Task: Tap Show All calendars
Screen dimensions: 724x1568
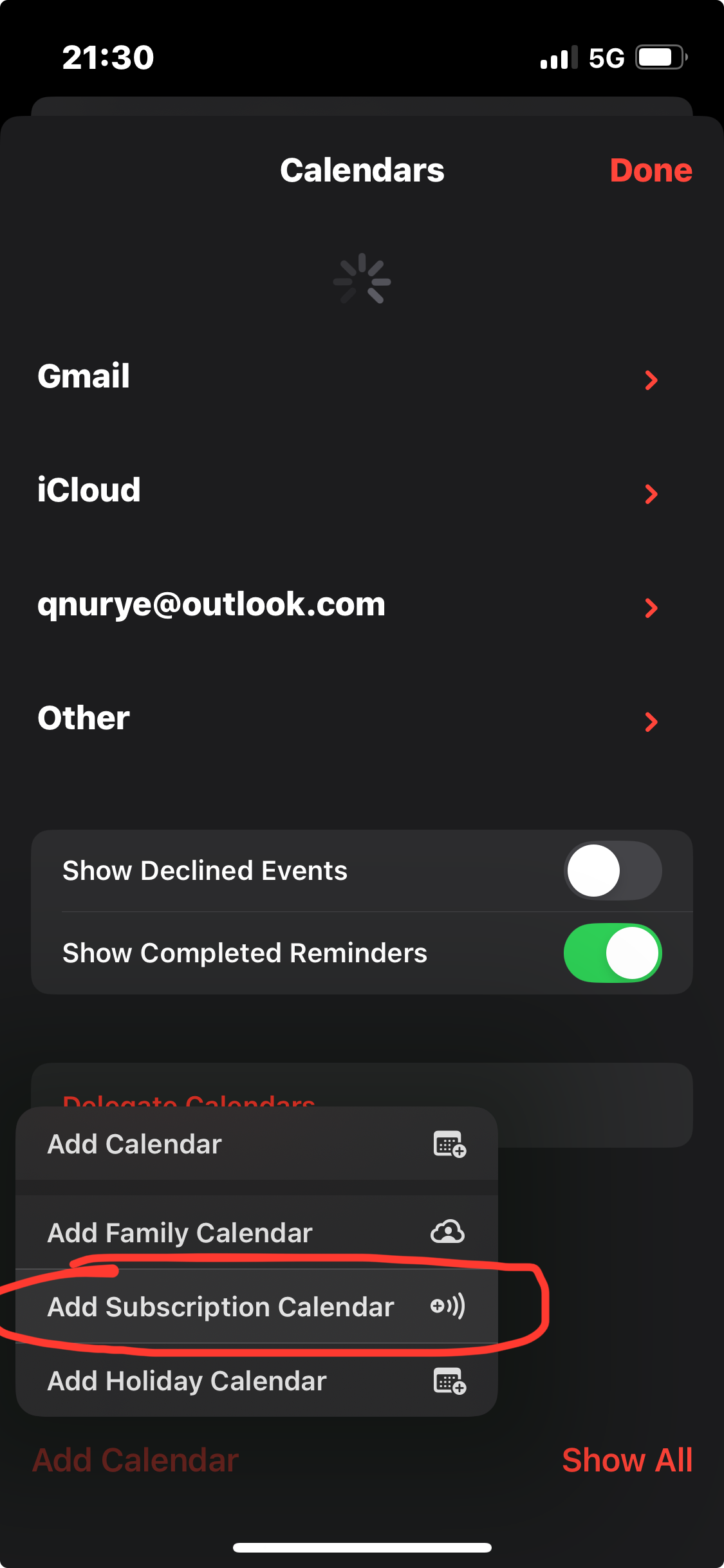Action: [x=627, y=1460]
